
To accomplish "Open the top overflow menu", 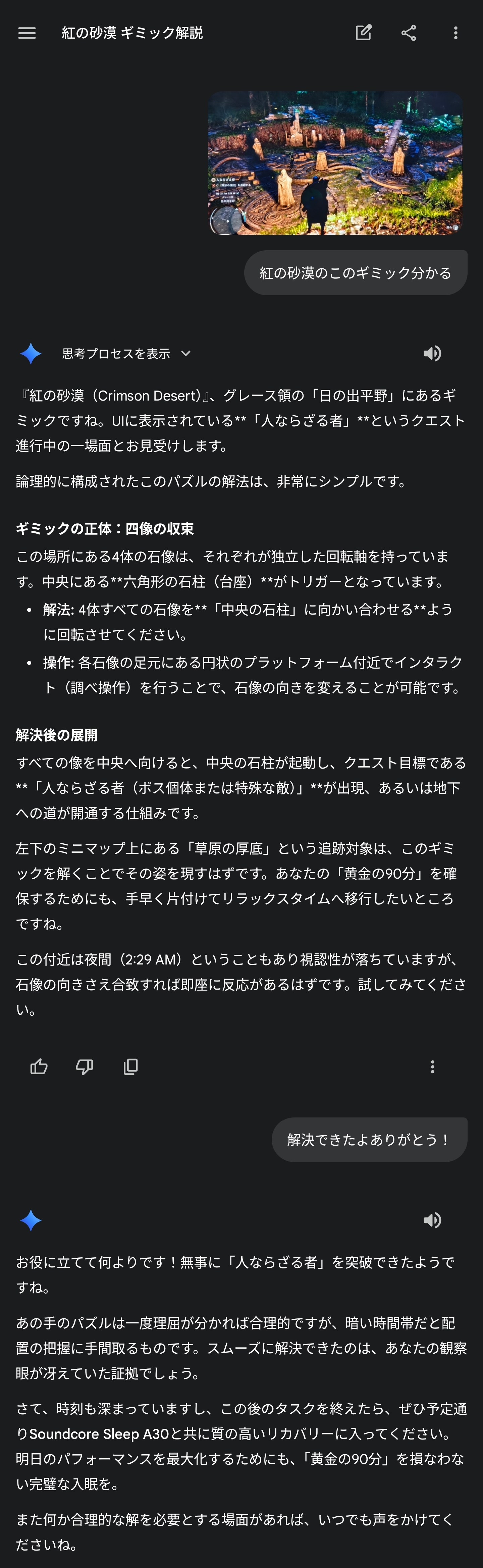I will tap(455, 33).
